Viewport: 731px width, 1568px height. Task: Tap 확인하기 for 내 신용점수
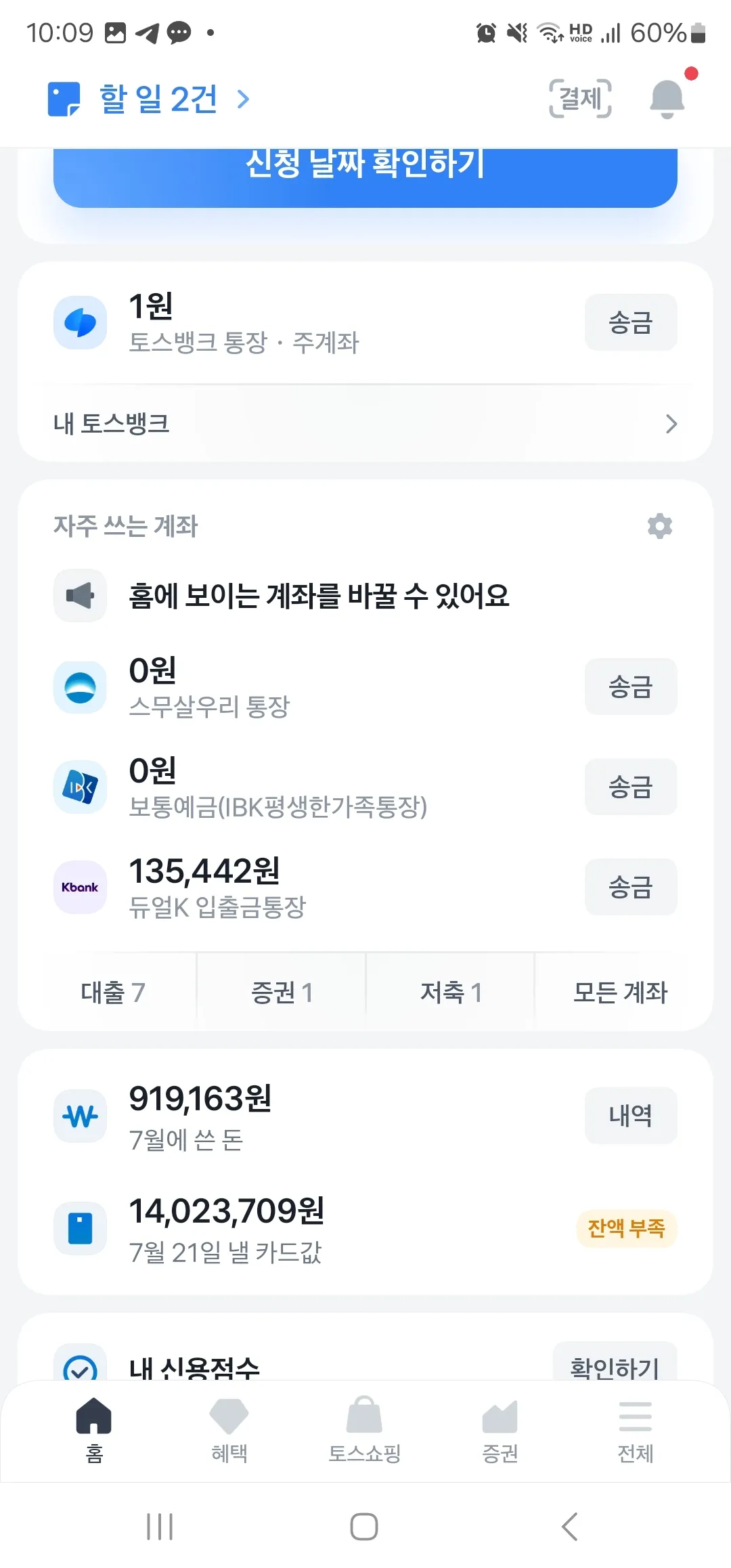tap(615, 1366)
